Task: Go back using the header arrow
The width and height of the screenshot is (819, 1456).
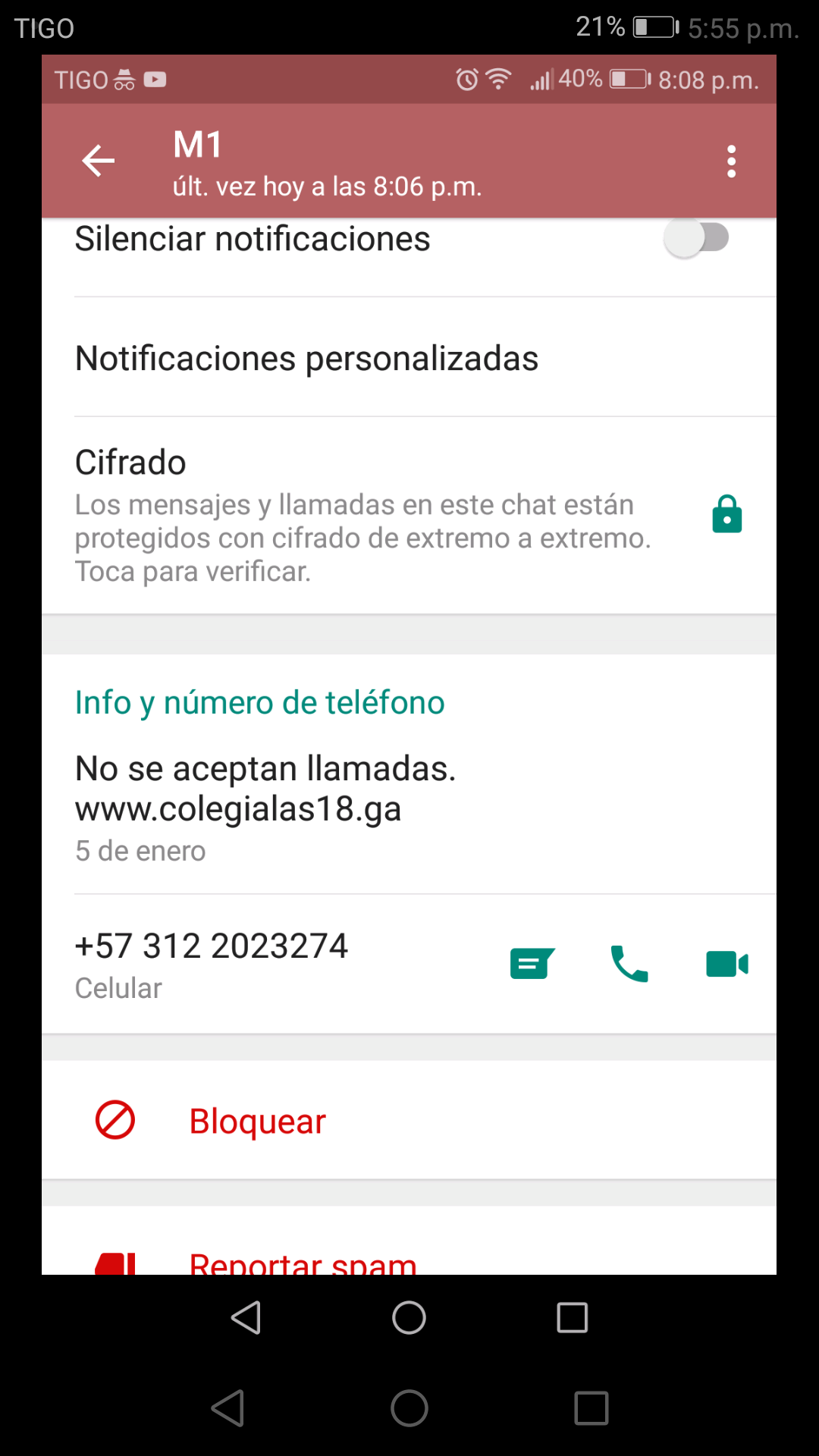Action: (x=99, y=161)
